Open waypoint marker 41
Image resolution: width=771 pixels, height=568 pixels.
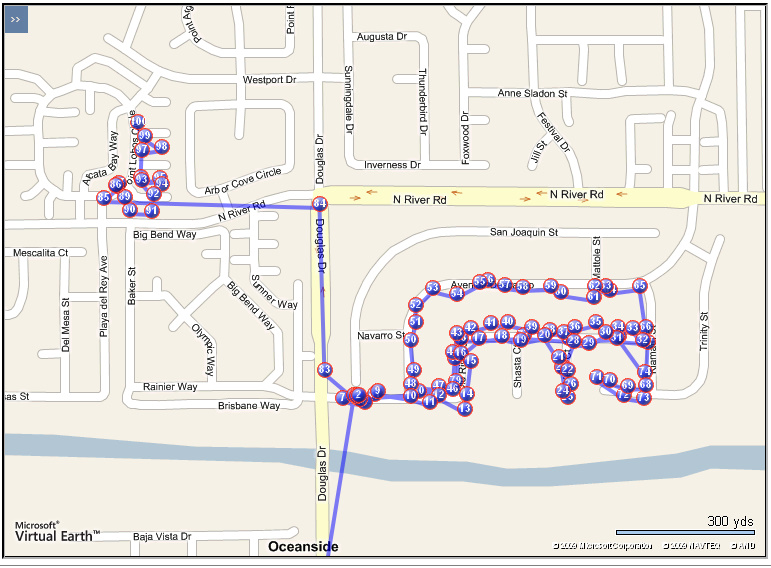point(491,323)
